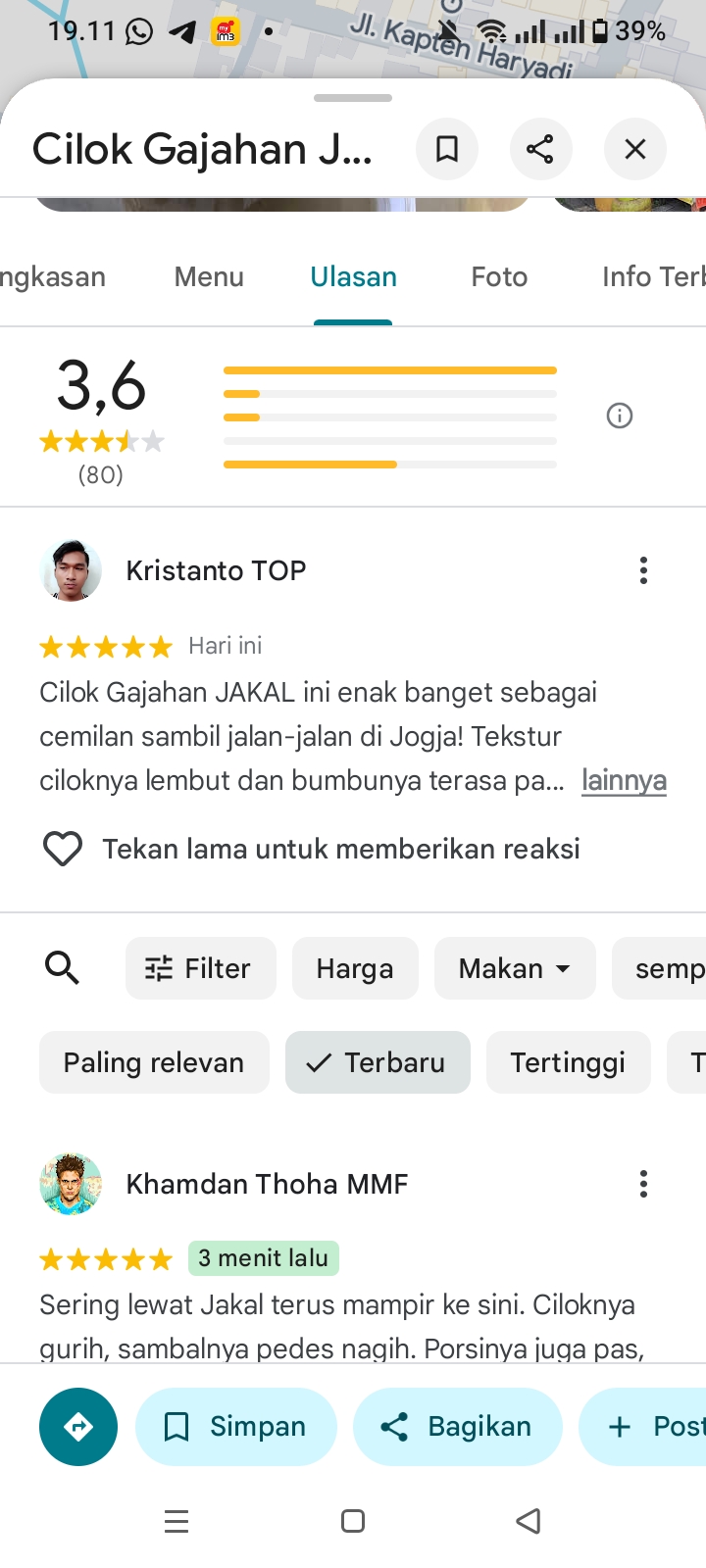The image size is (706, 1568).
Task: Expand Kristanto's review with lainnya
Action: point(624,780)
